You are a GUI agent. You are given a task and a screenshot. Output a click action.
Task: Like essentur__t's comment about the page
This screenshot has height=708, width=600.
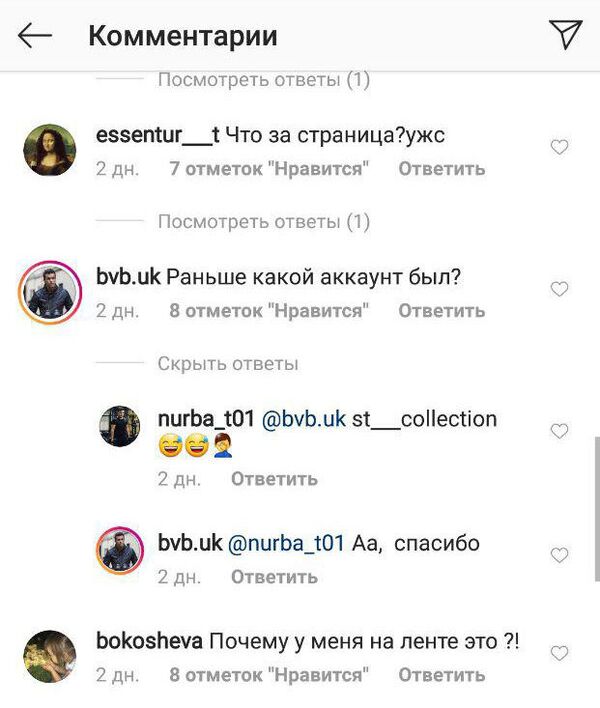[x=560, y=148]
